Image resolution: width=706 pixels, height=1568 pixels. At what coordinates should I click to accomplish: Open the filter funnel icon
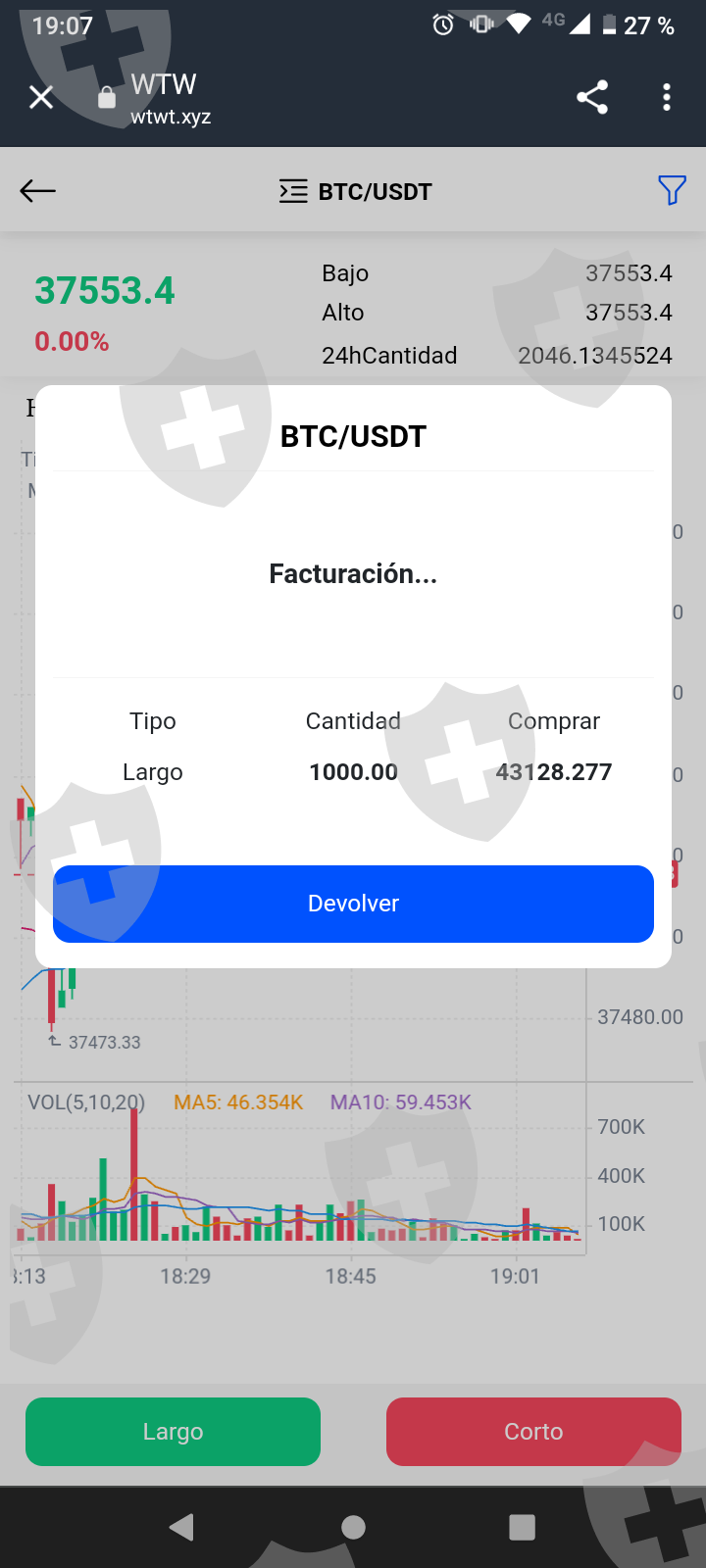[672, 190]
